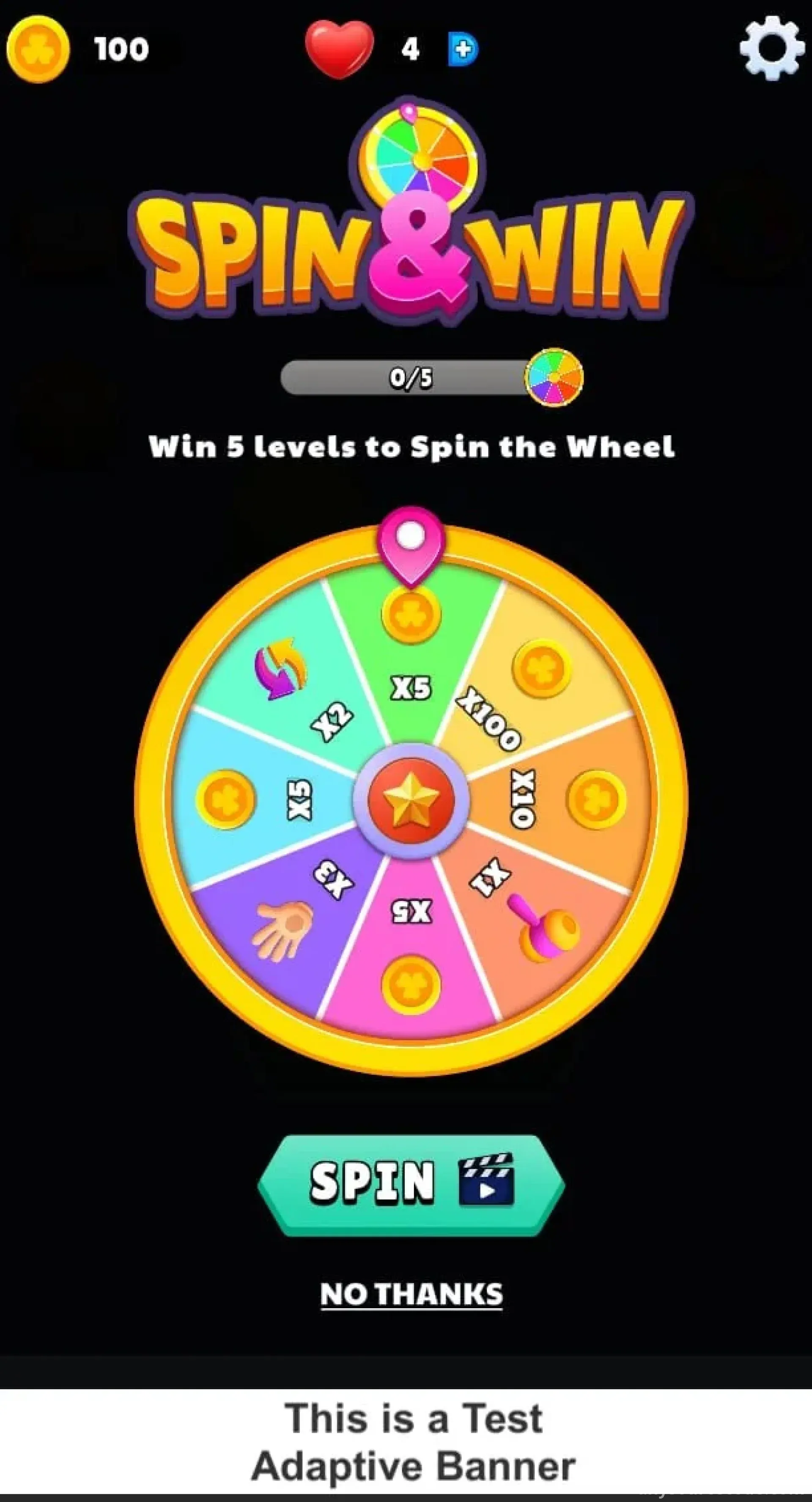Add more lives with the plus icon
The width and height of the screenshot is (812, 1502).
coord(464,49)
